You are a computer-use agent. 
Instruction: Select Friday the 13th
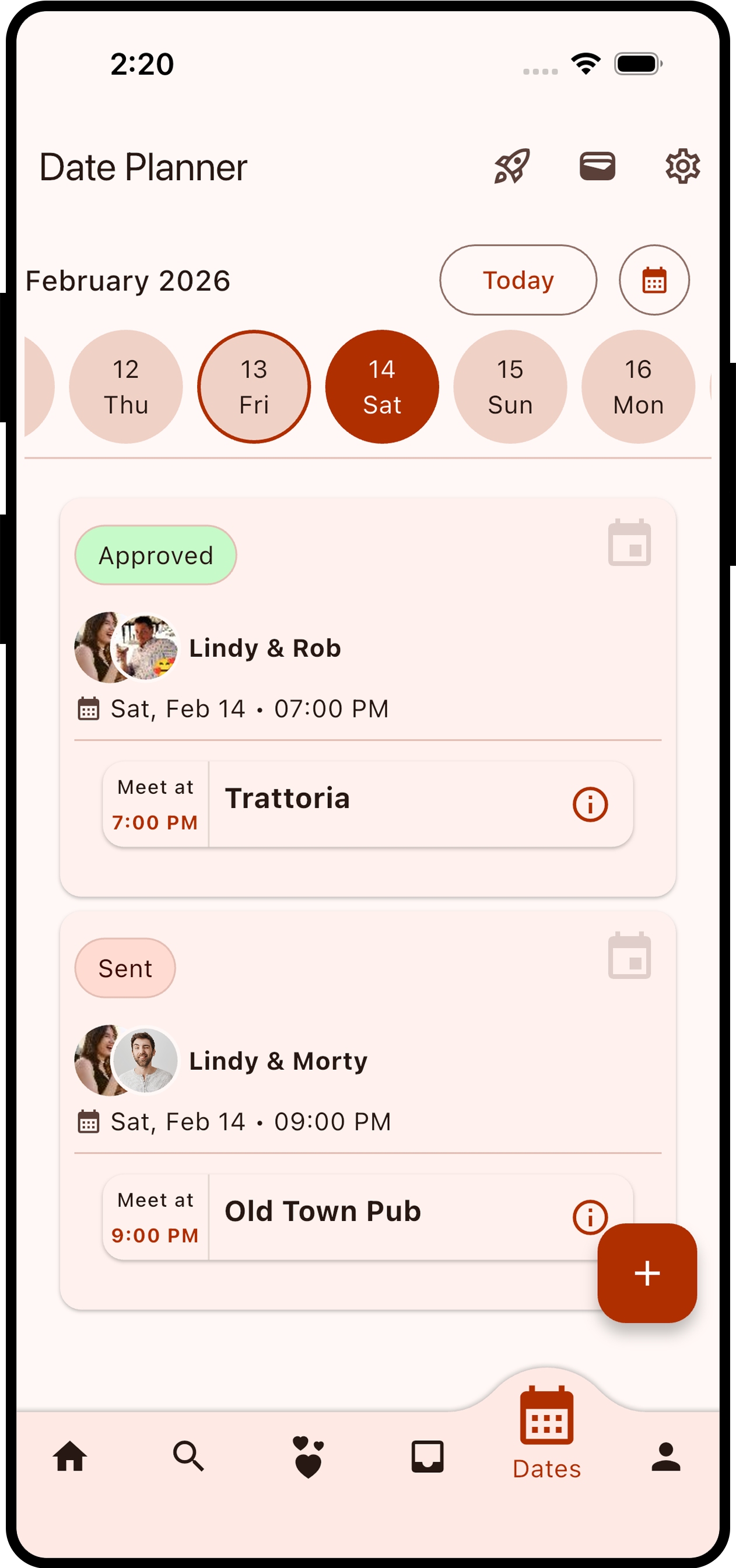click(x=254, y=387)
